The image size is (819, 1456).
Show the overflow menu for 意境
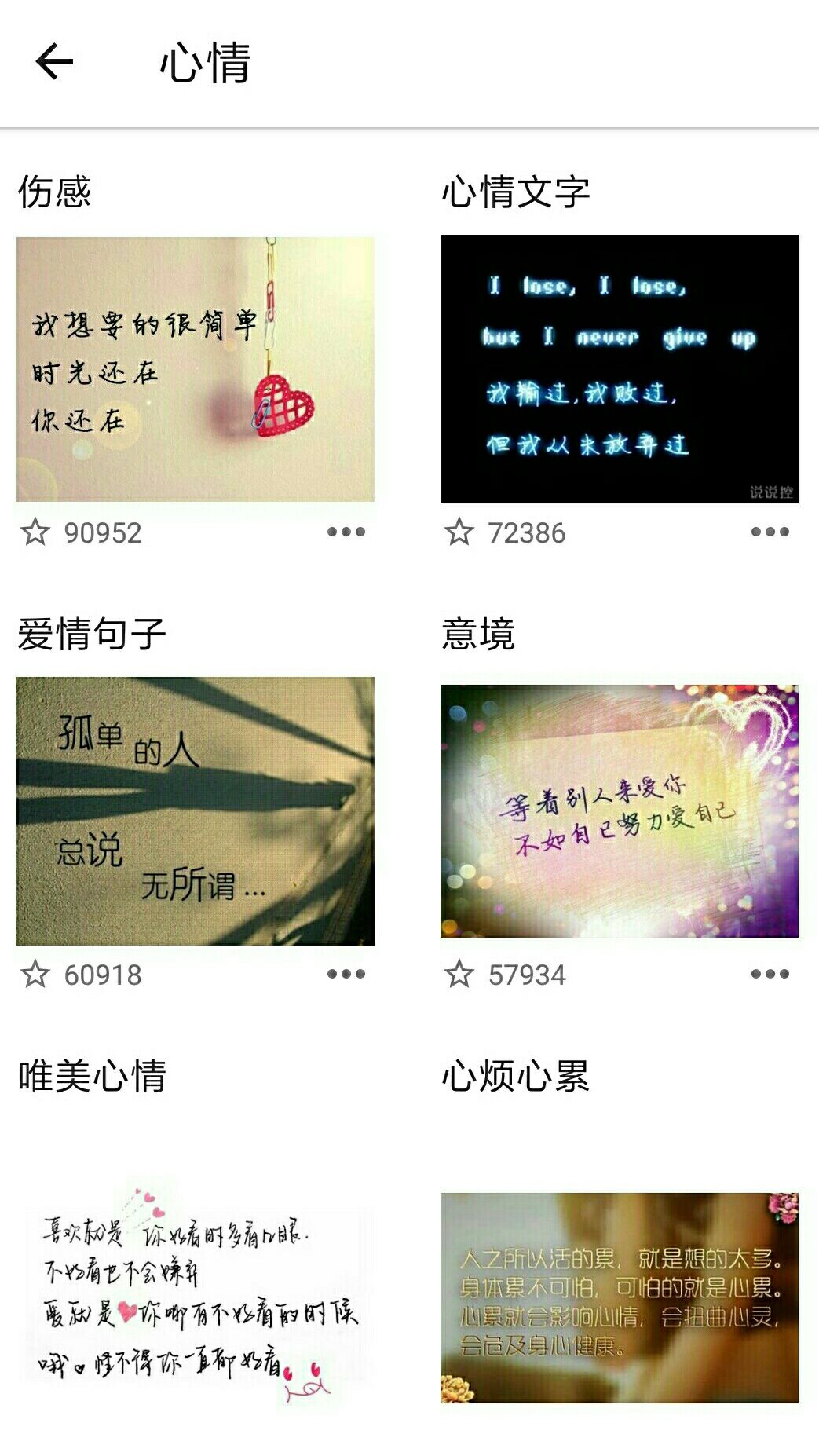point(770,974)
